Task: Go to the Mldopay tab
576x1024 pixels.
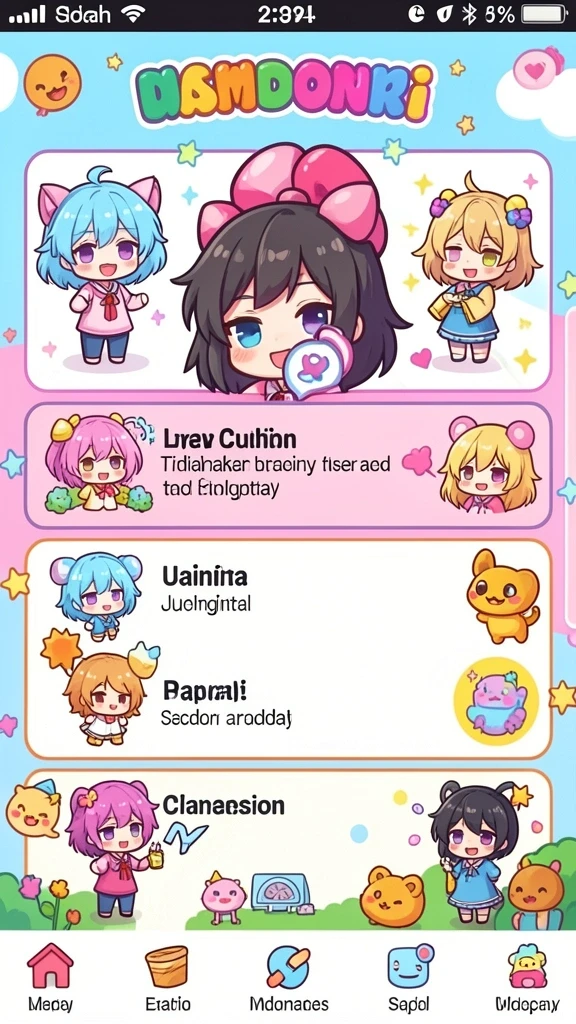Action: [x=527, y=977]
